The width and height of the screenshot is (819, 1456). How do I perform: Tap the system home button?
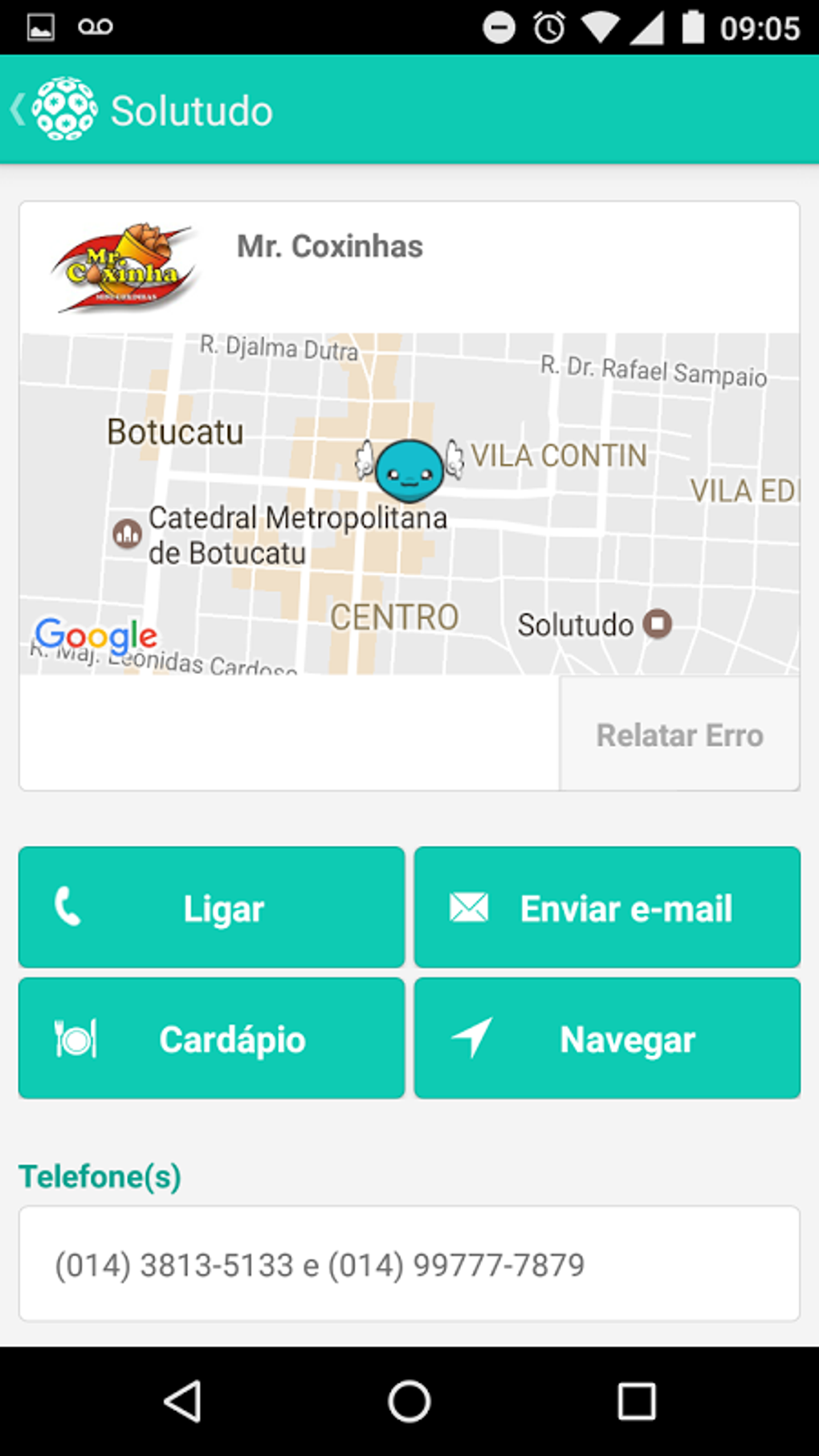(409, 1401)
